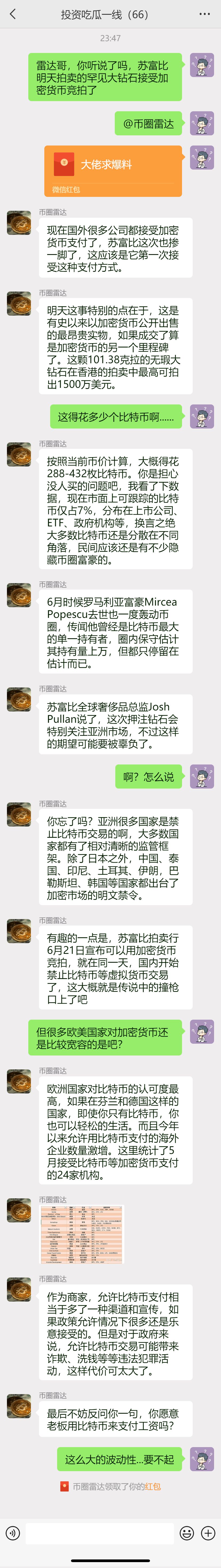This screenshot has width=221, height=1568.
Task: Open 币圈雷达's avatar beside the first reply
Action: [x=19, y=223]
